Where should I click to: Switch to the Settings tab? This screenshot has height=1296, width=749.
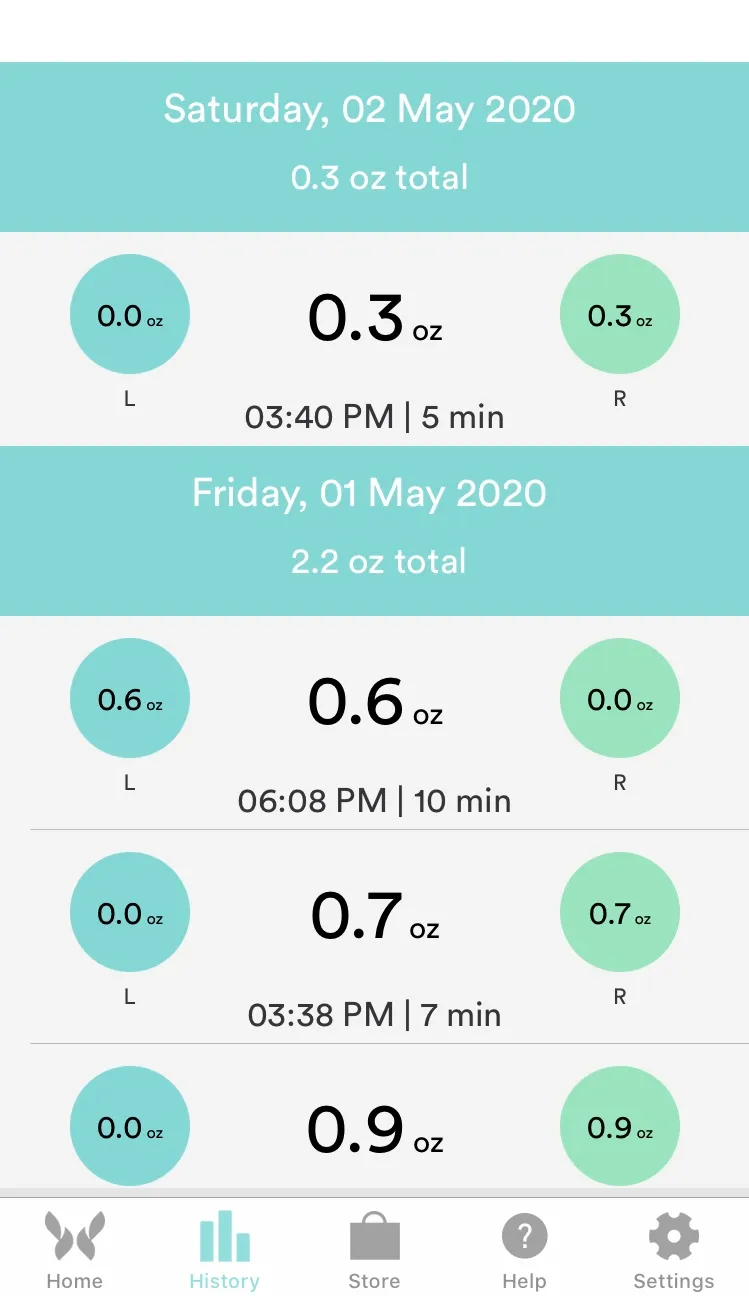click(674, 1250)
